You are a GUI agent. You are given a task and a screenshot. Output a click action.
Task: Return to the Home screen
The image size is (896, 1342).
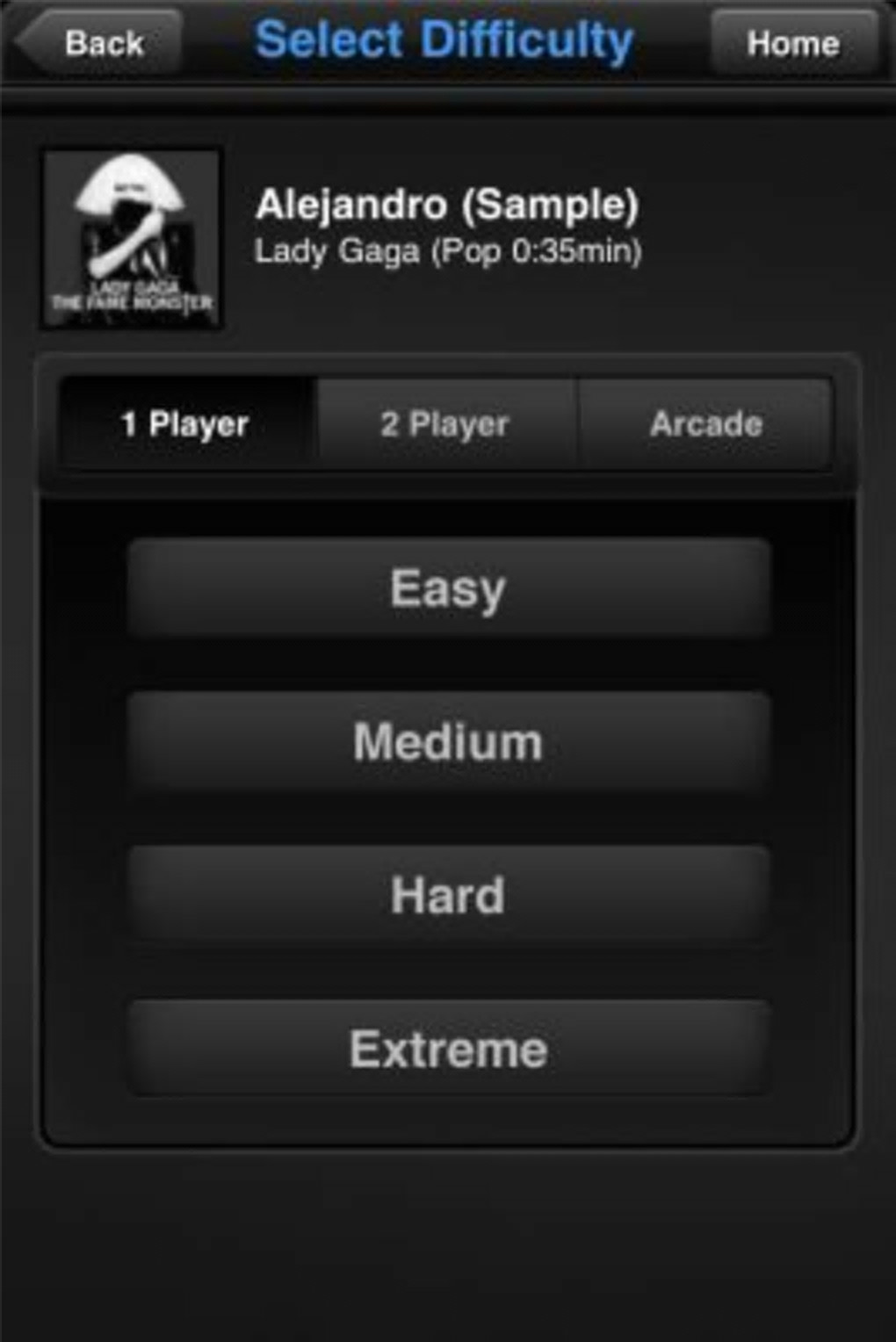(x=792, y=43)
